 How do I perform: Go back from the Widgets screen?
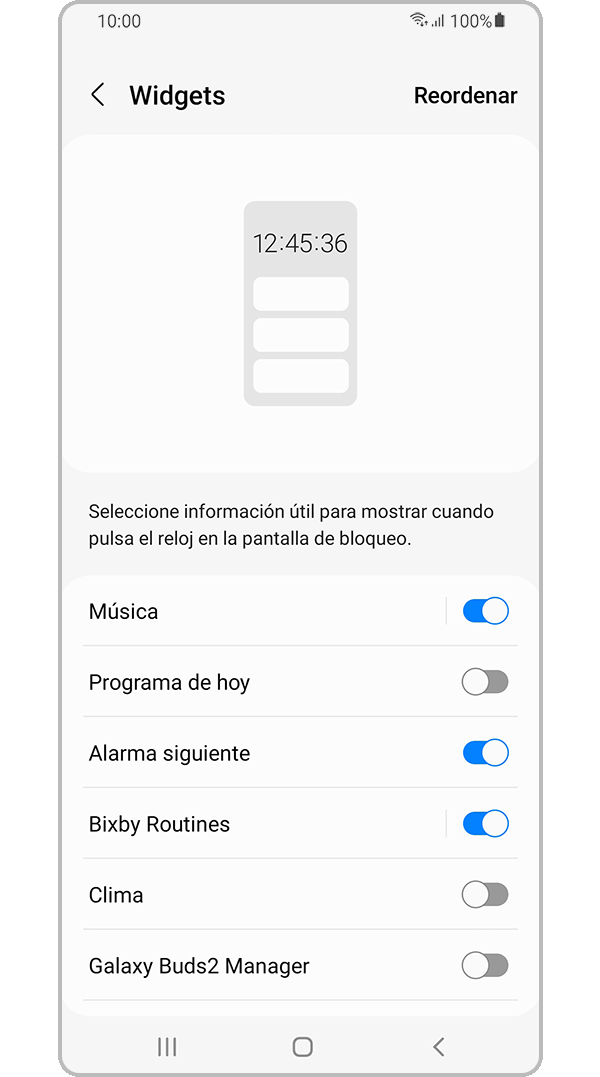click(x=98, y=95)
